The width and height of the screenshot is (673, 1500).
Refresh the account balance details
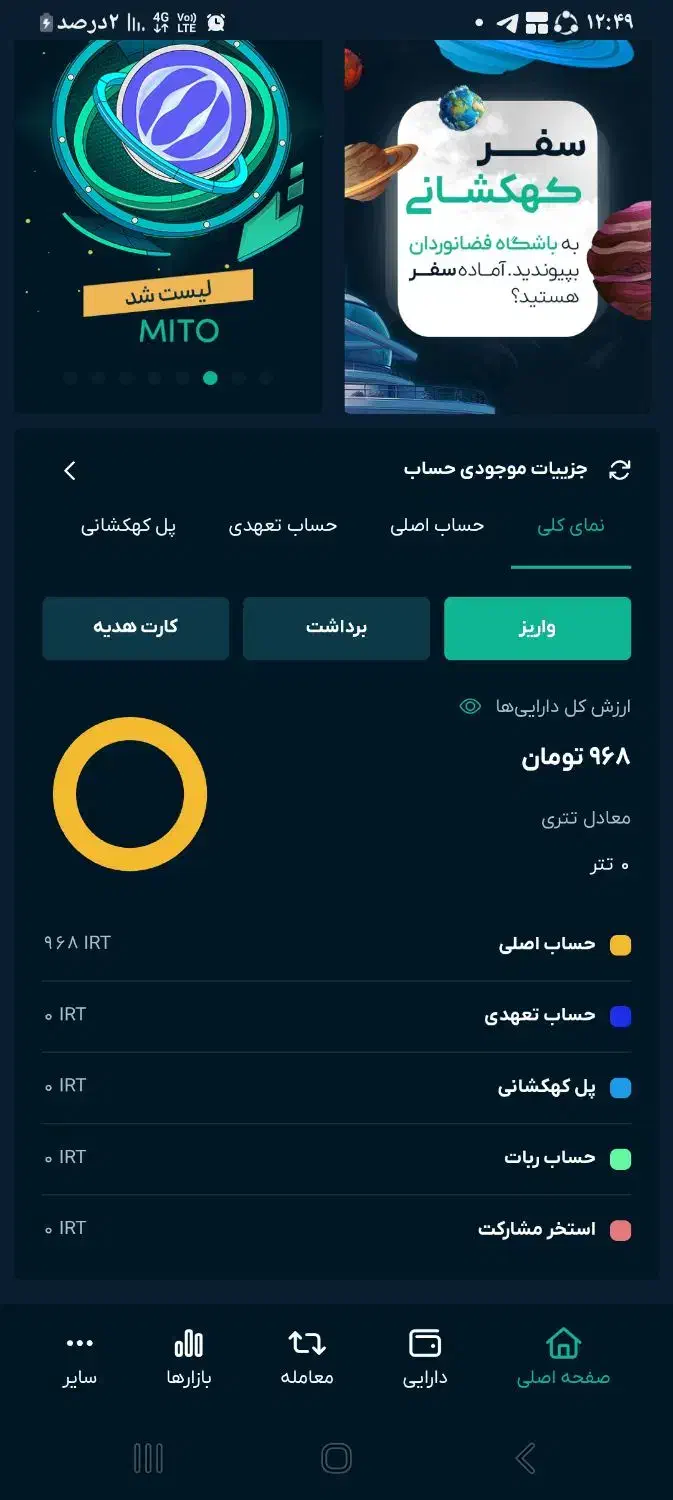point(620,469)
